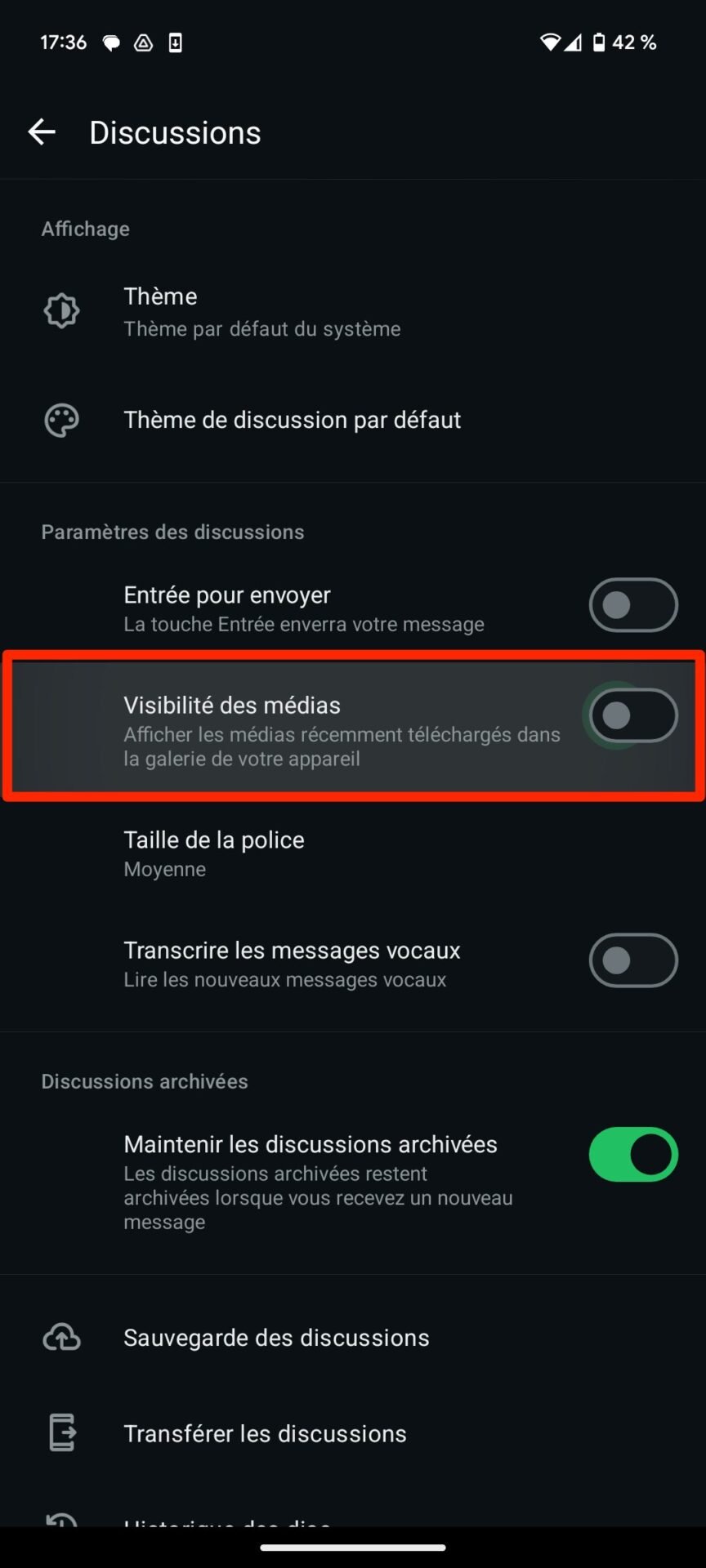Open the Thème setting

[x=353, y=311]
